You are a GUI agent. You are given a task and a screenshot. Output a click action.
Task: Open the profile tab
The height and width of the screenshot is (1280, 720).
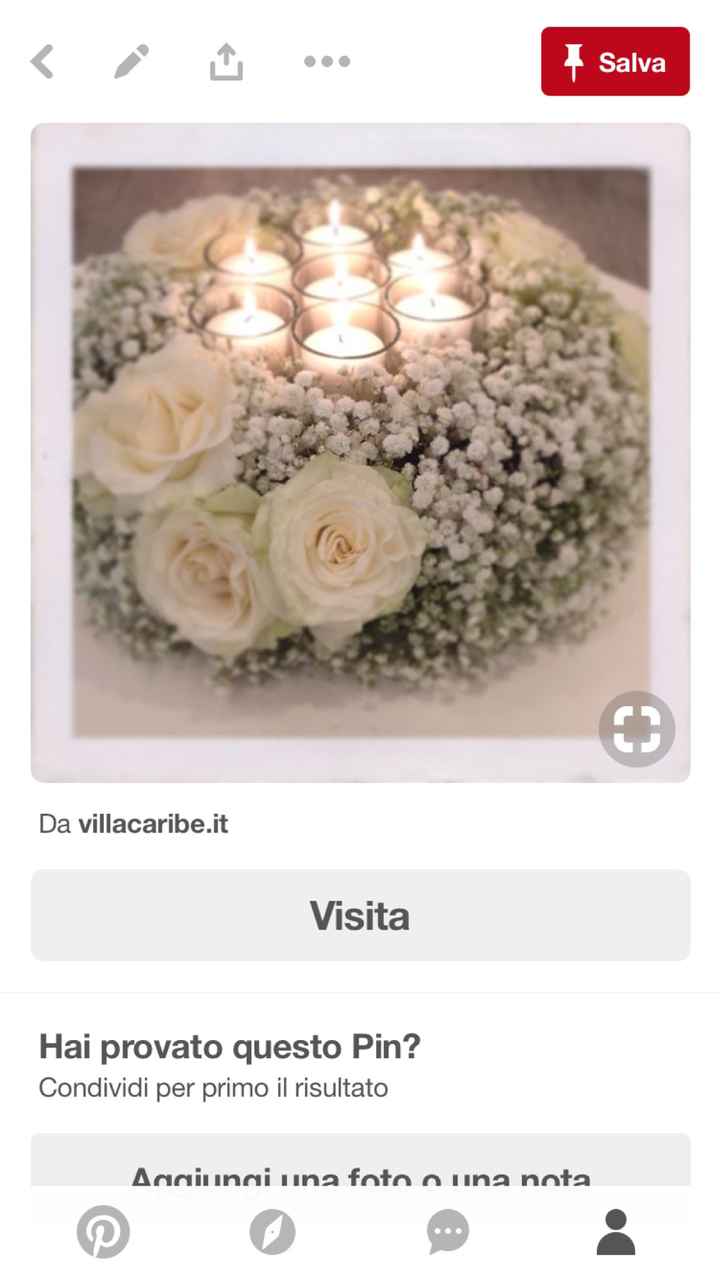click(616, 1231)
